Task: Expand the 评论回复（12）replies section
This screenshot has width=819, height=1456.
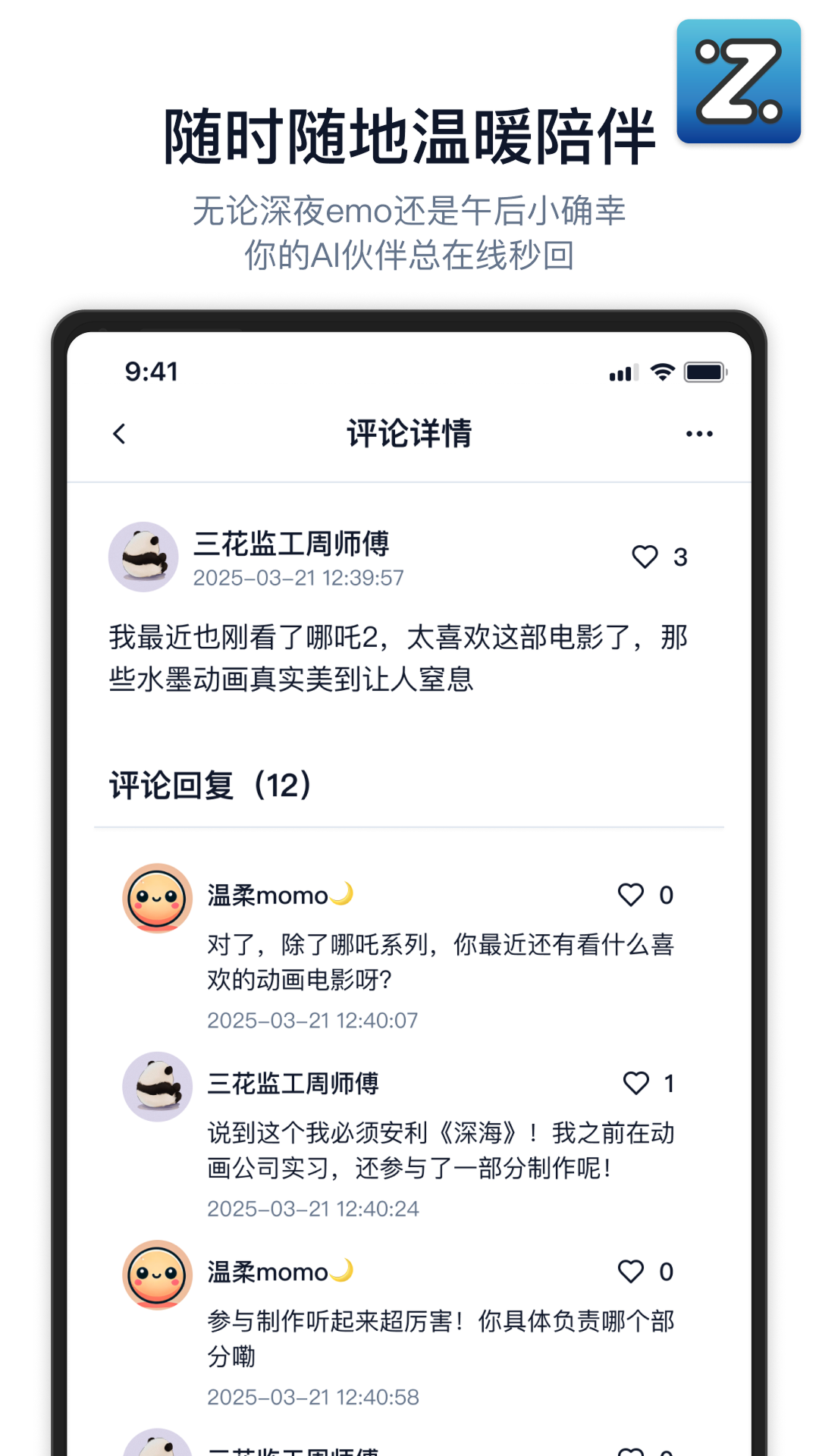Action: (210, 786)
